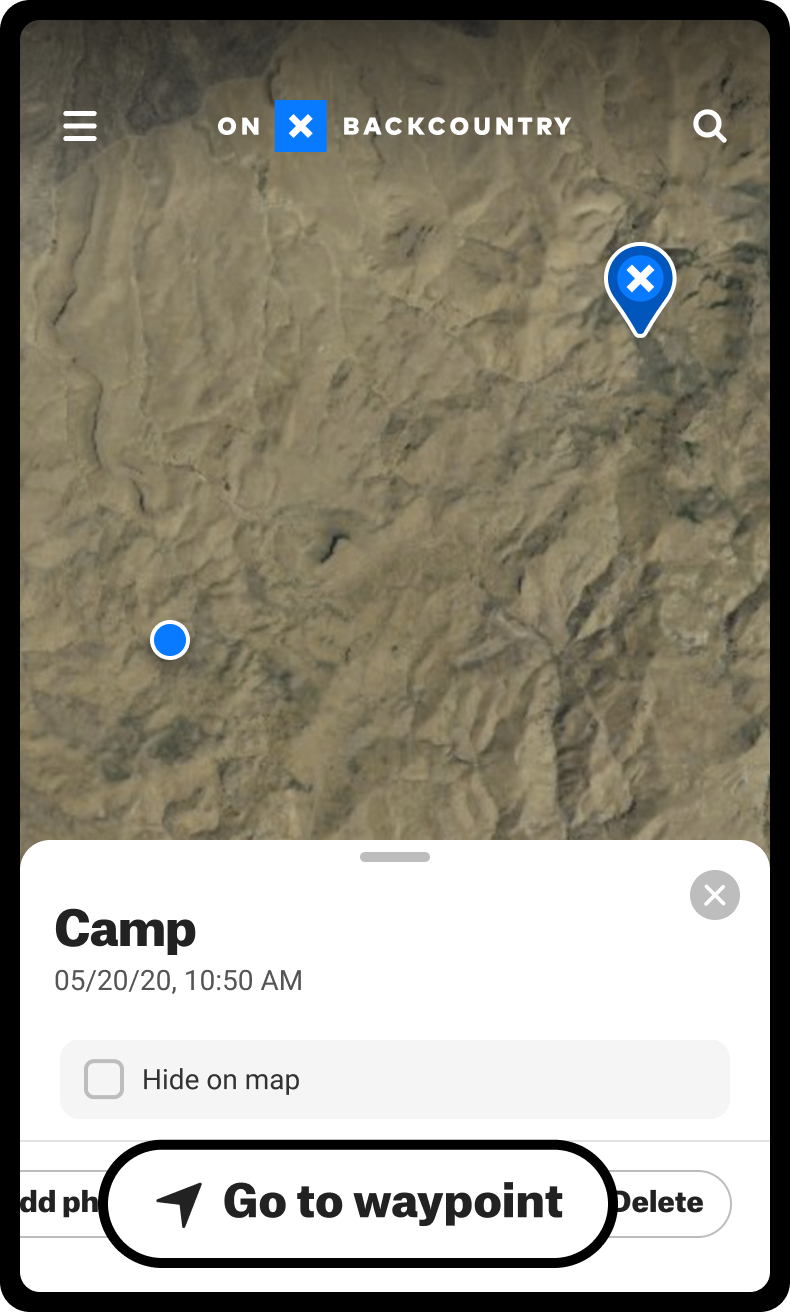Tap Go to waypoint
The height and width of the screenshot is (1312, 790).
[357, 1202]
